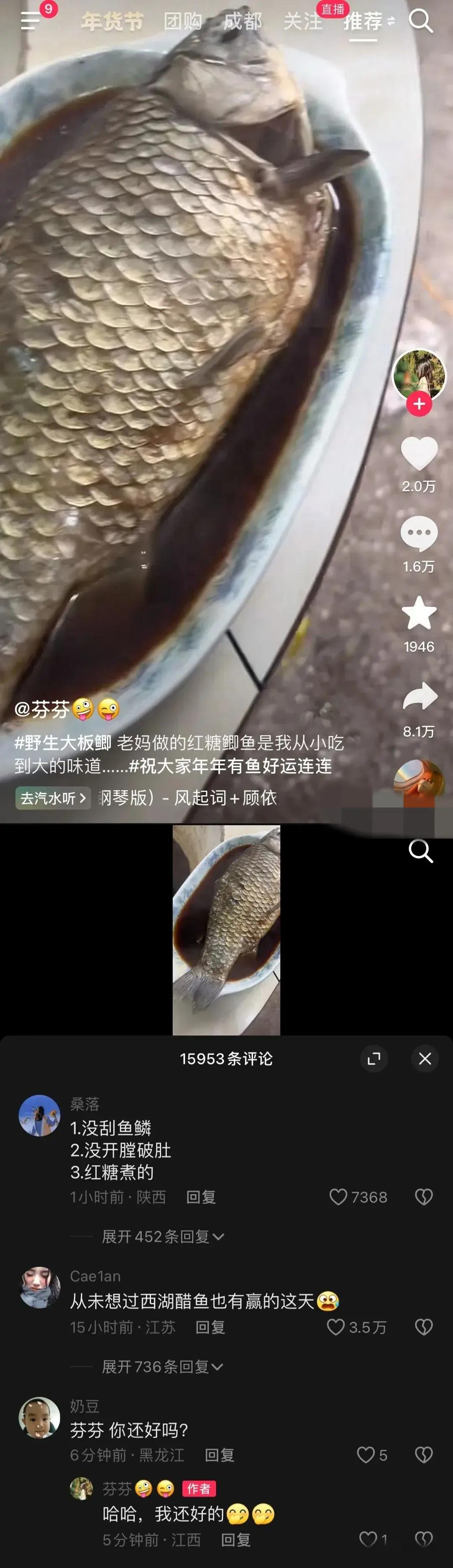The width and height of the screenshot is (453, 1568).
Task: Expand 452 replies under 桑落's comment
Action: pos(162,1236)
